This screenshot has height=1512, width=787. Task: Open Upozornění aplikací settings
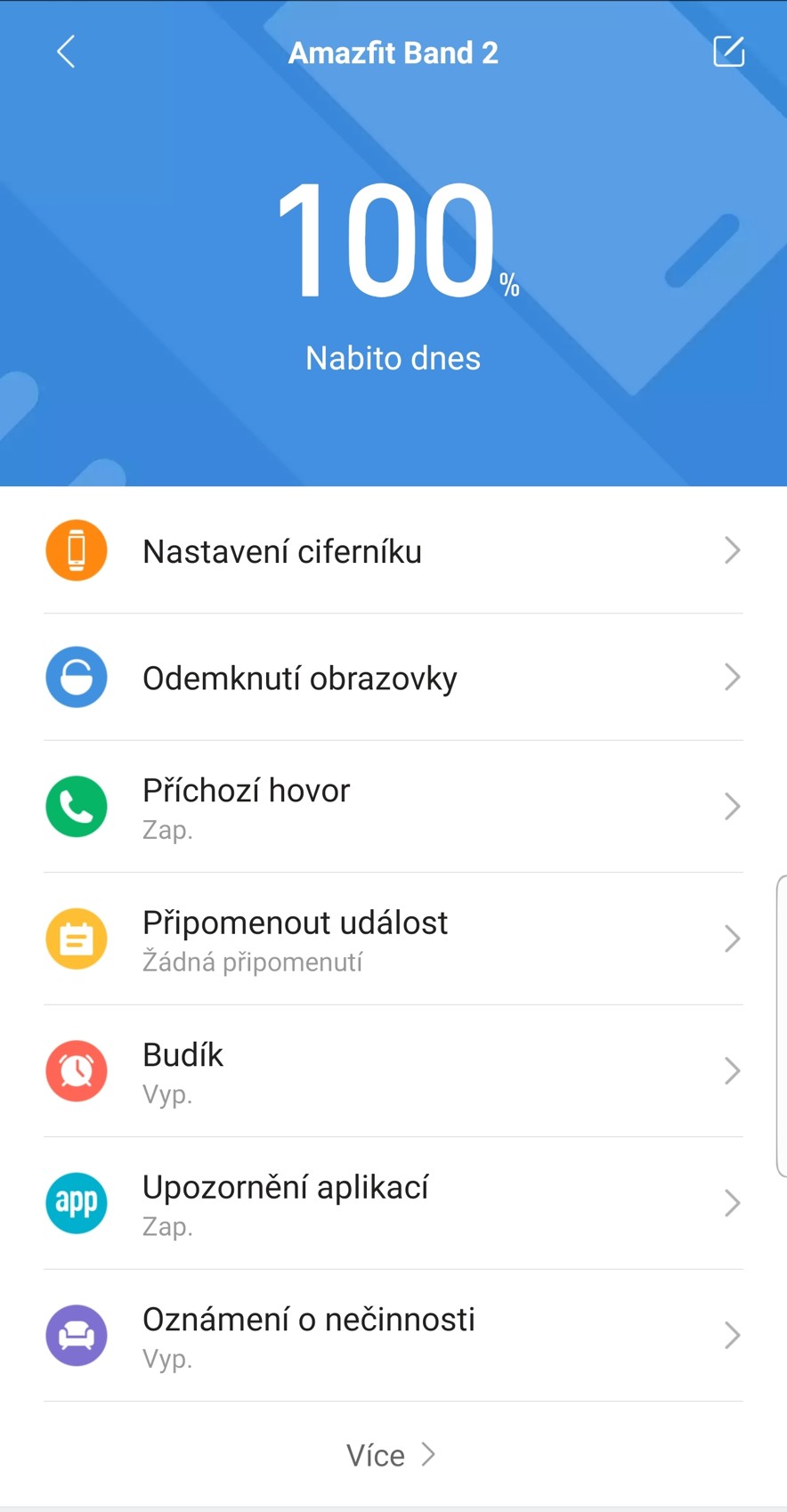[393, 1203]
